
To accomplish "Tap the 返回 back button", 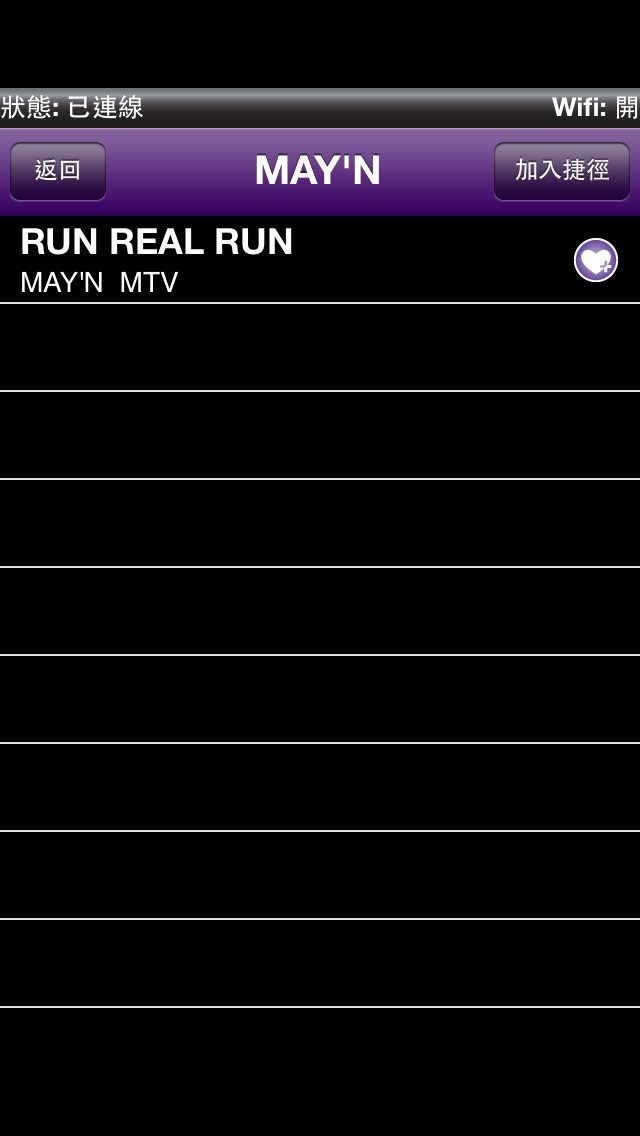I will point(58,171).
